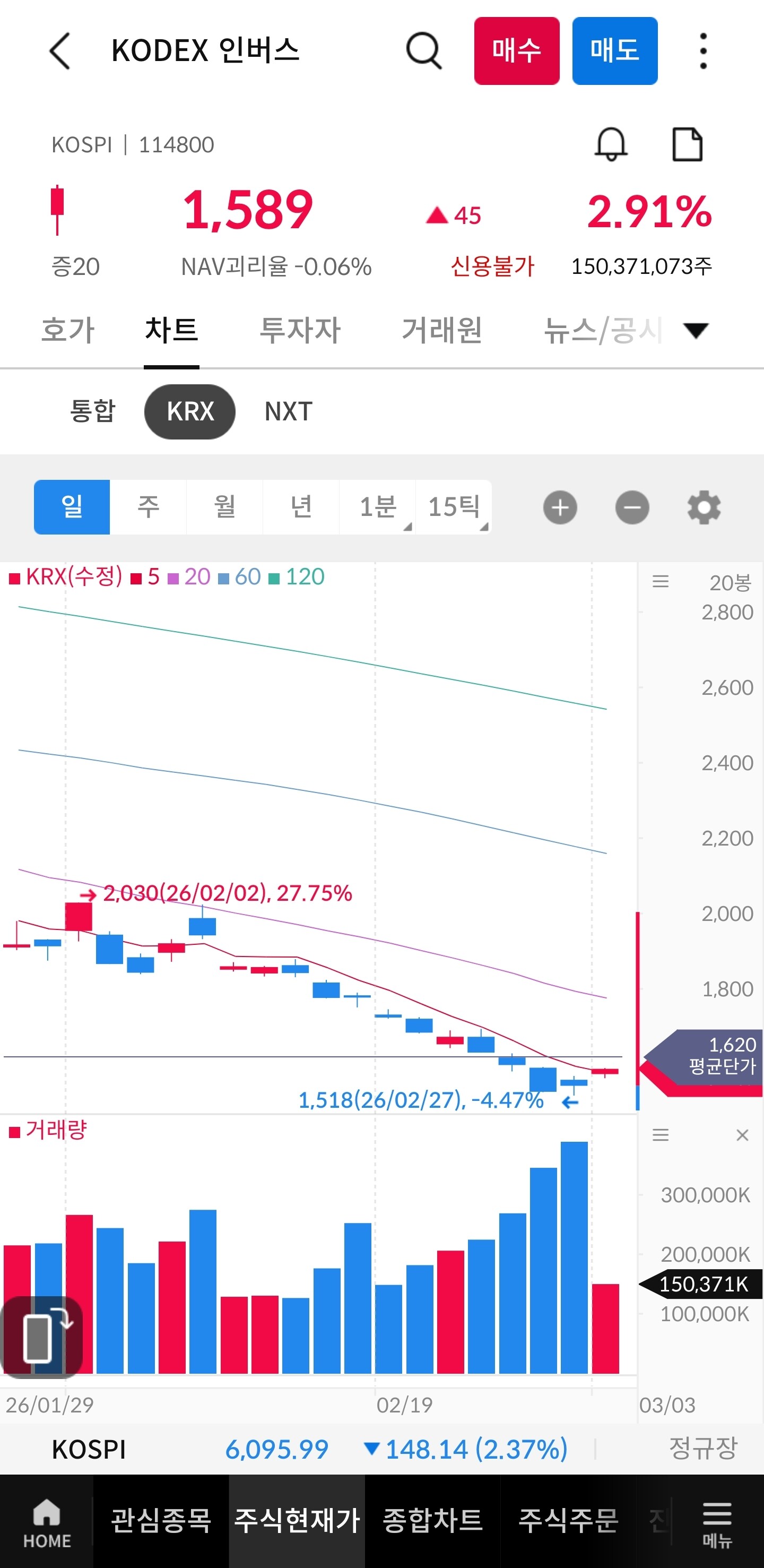Switch to the 투자자 tab
This screenshot has height=1568, width=764.
300,330
